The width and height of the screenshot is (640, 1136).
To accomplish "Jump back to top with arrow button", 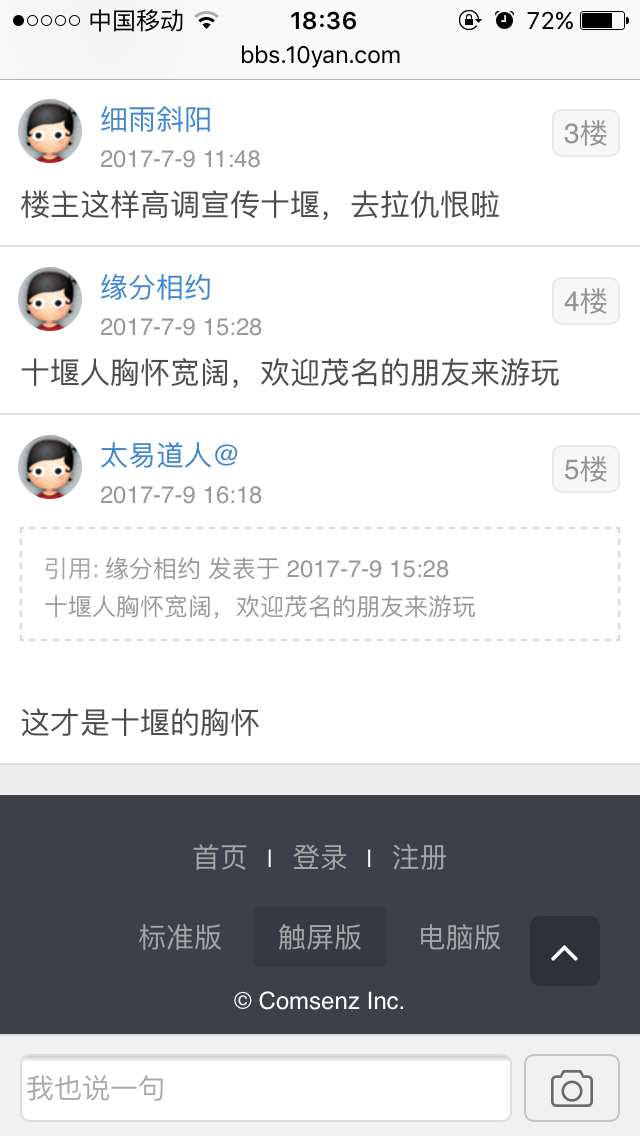I will point(565,951).
